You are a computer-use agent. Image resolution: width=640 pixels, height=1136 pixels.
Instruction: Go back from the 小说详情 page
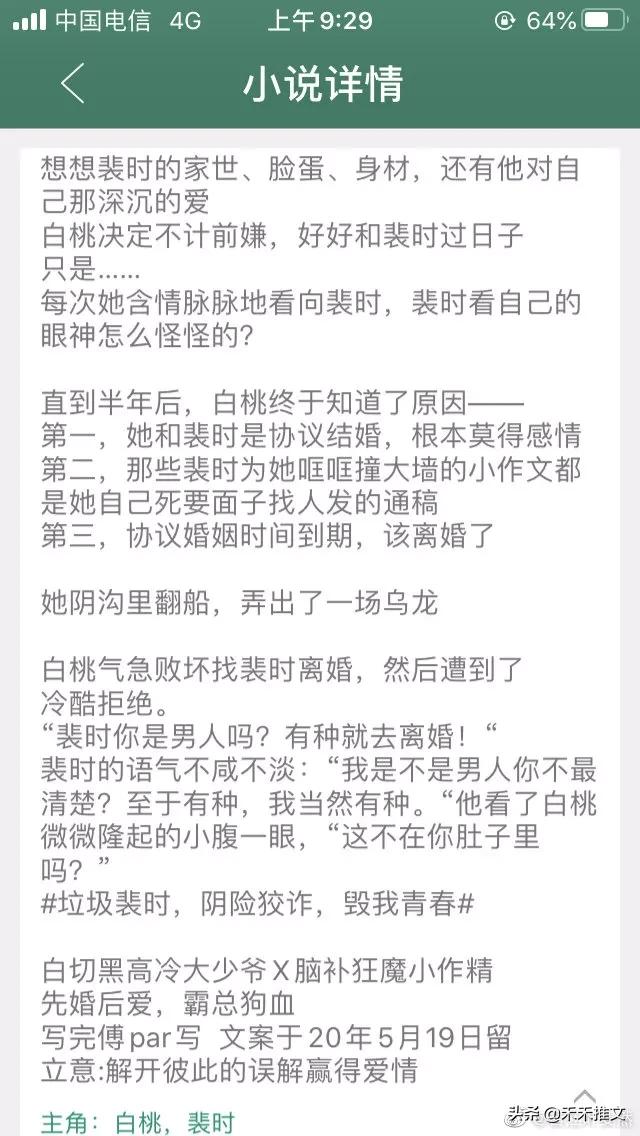pos(72,83)
